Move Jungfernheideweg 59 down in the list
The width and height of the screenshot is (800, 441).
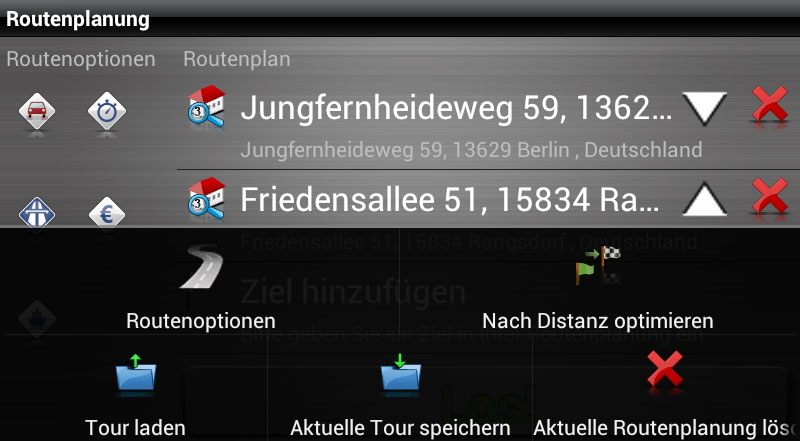click(704, 107)
